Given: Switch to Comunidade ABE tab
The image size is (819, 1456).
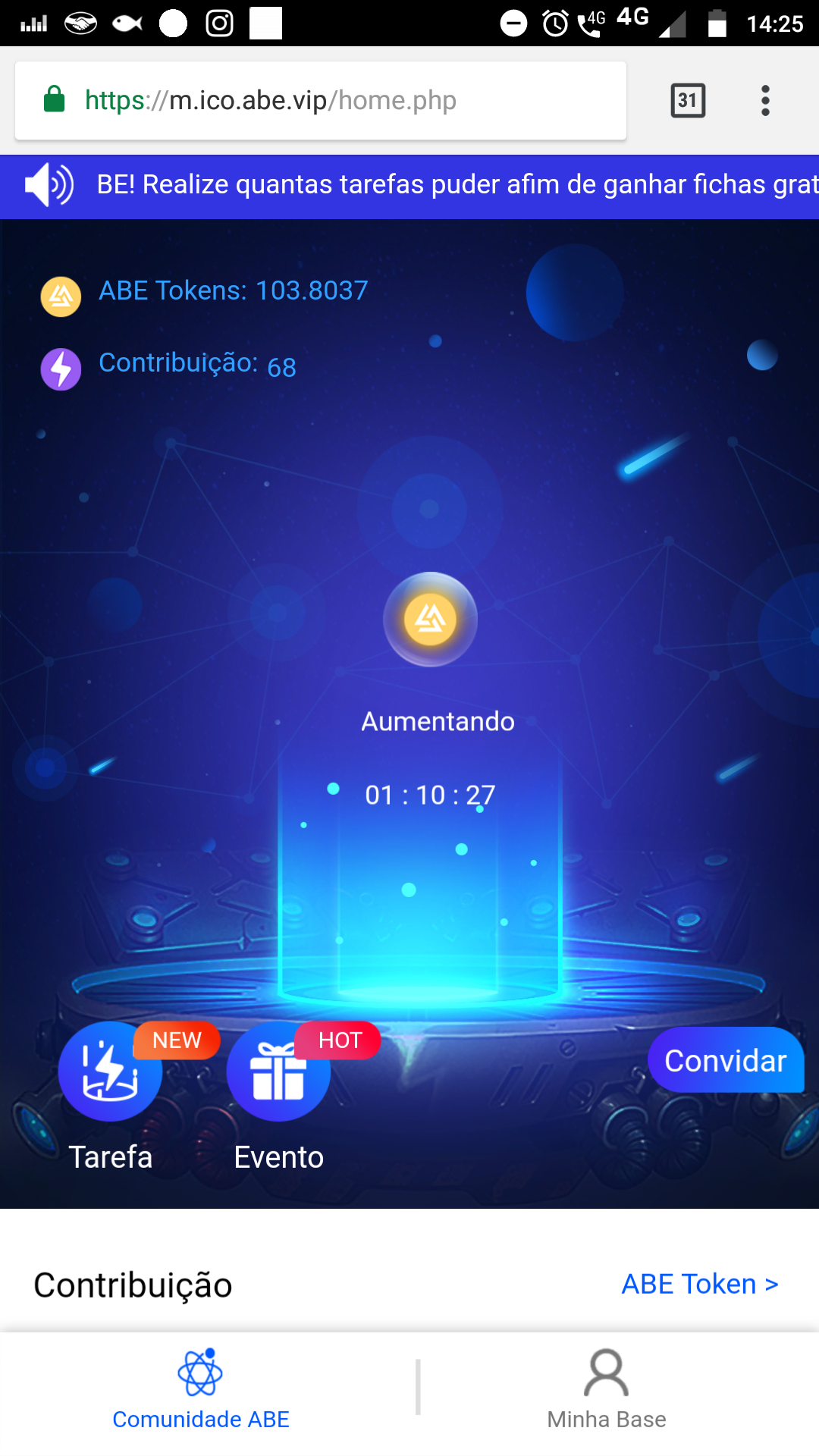Looking at the screenshot, I should click(x=201, y=1389).
